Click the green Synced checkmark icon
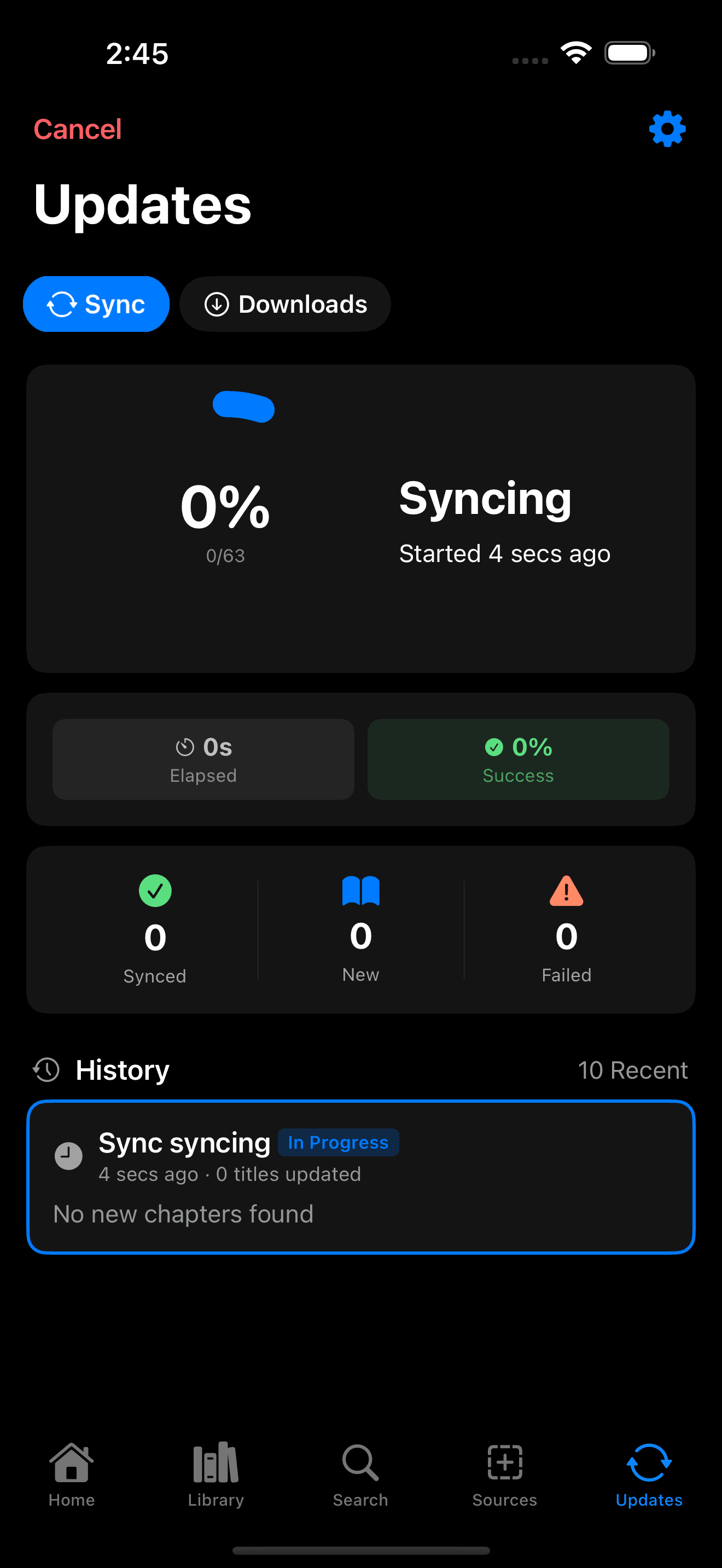 (155, 891)
